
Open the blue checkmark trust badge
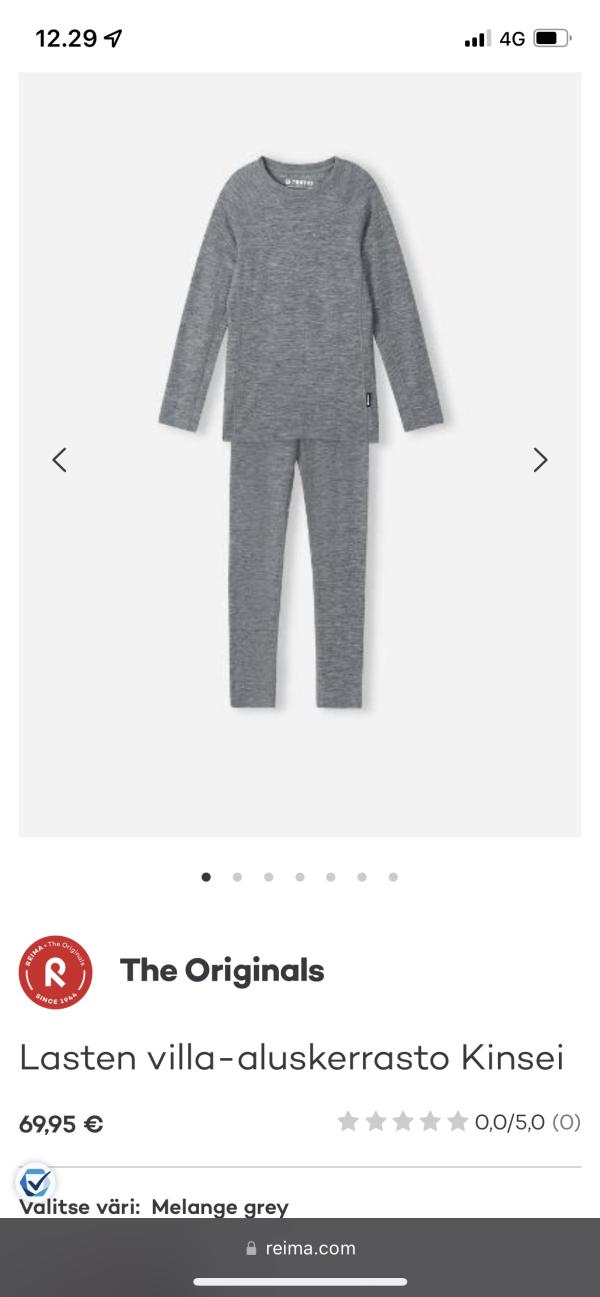coord(35,1183)
